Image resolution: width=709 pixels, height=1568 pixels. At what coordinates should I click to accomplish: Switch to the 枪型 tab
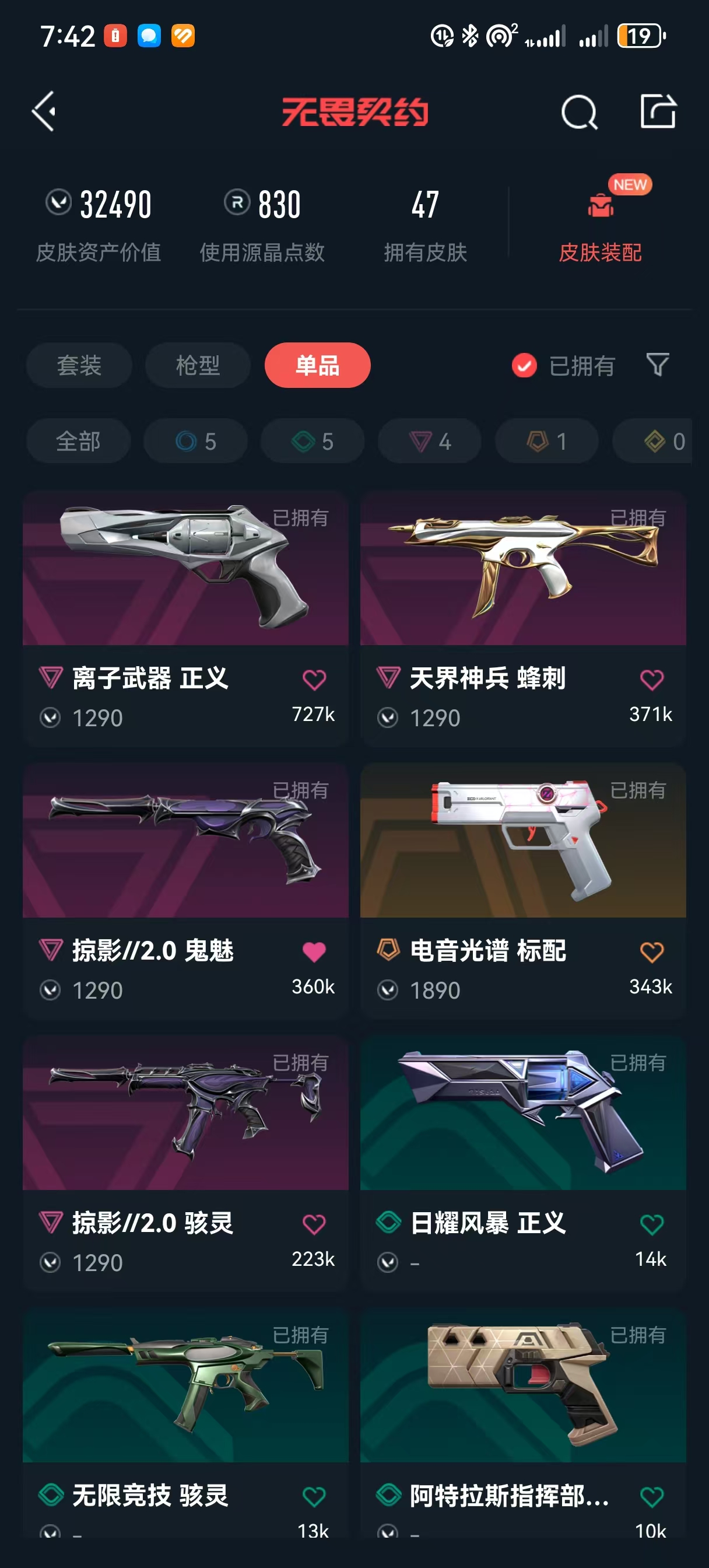(x=198, y=365)
